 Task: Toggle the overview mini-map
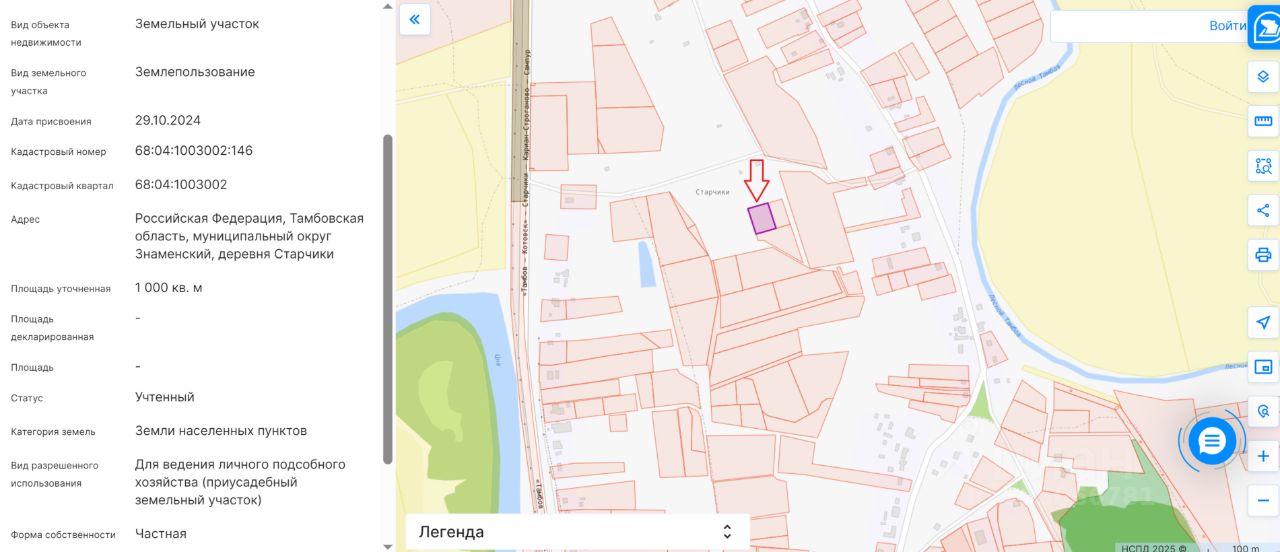coord(1263,366)
